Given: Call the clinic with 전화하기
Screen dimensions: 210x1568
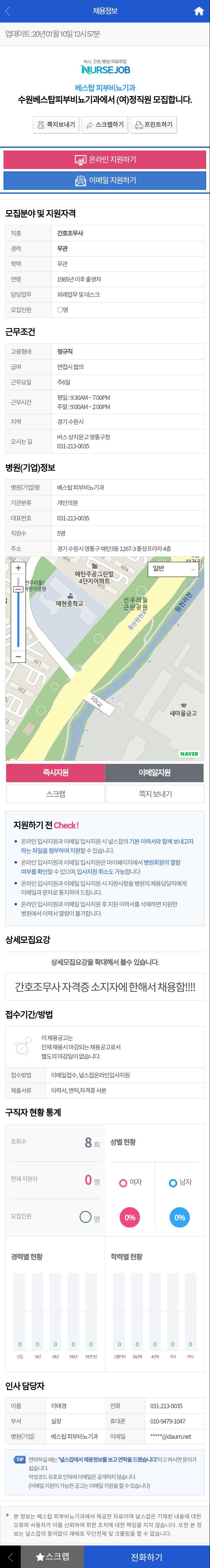Looking at the screenshot, I should point(146,1557).
